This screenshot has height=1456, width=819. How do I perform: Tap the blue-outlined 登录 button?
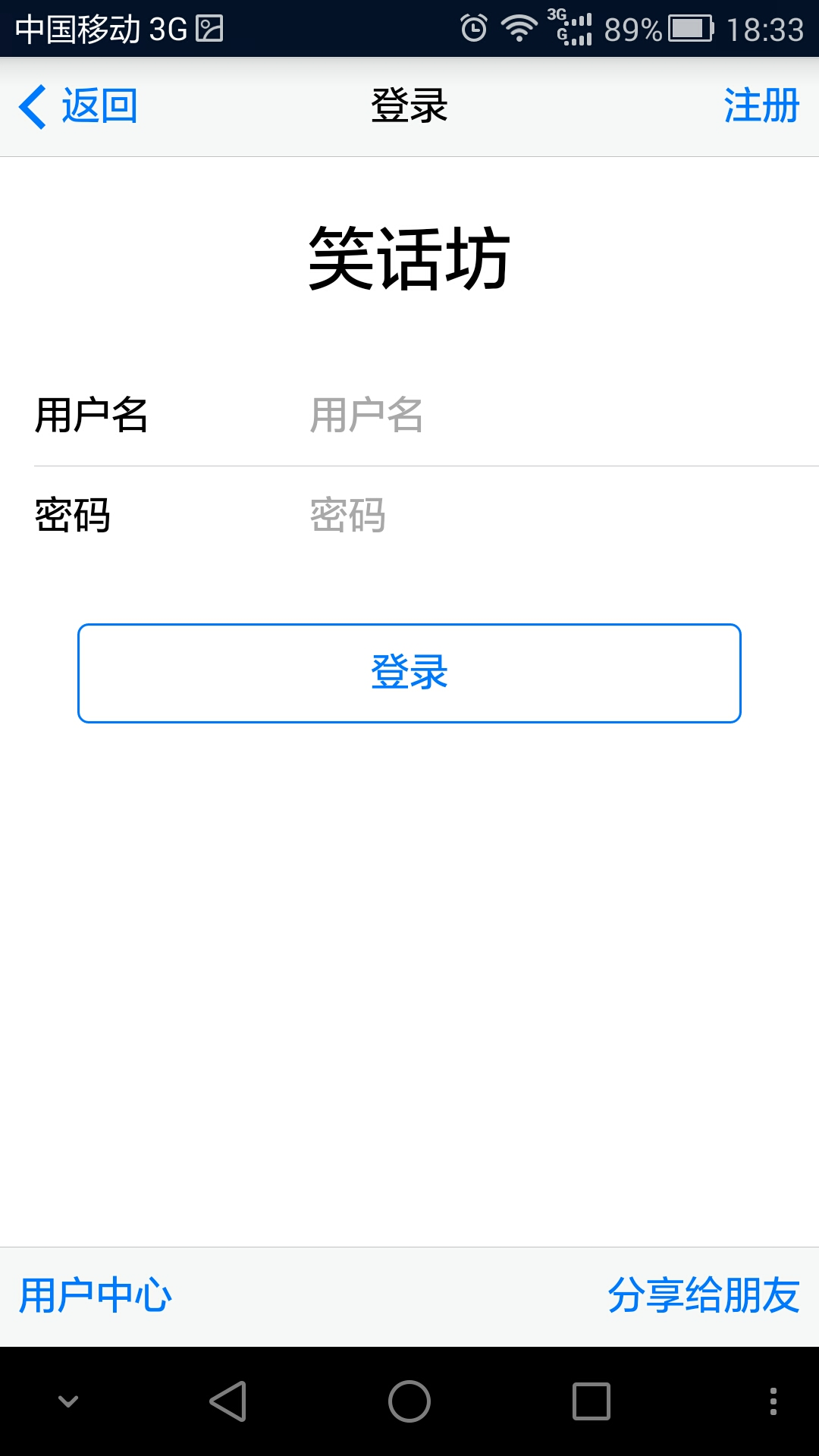click(409, 673)
